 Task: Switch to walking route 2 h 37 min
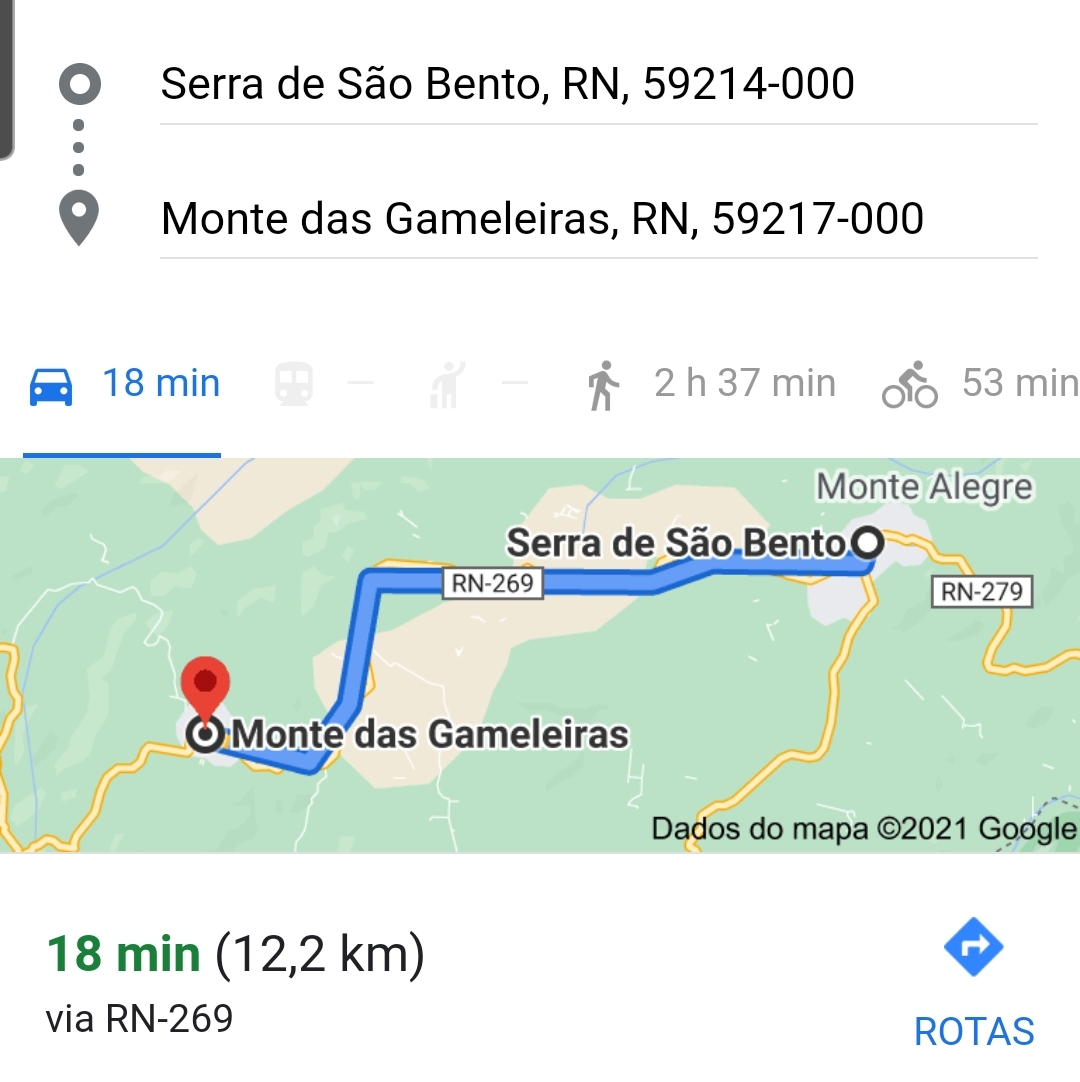(711, 384)
